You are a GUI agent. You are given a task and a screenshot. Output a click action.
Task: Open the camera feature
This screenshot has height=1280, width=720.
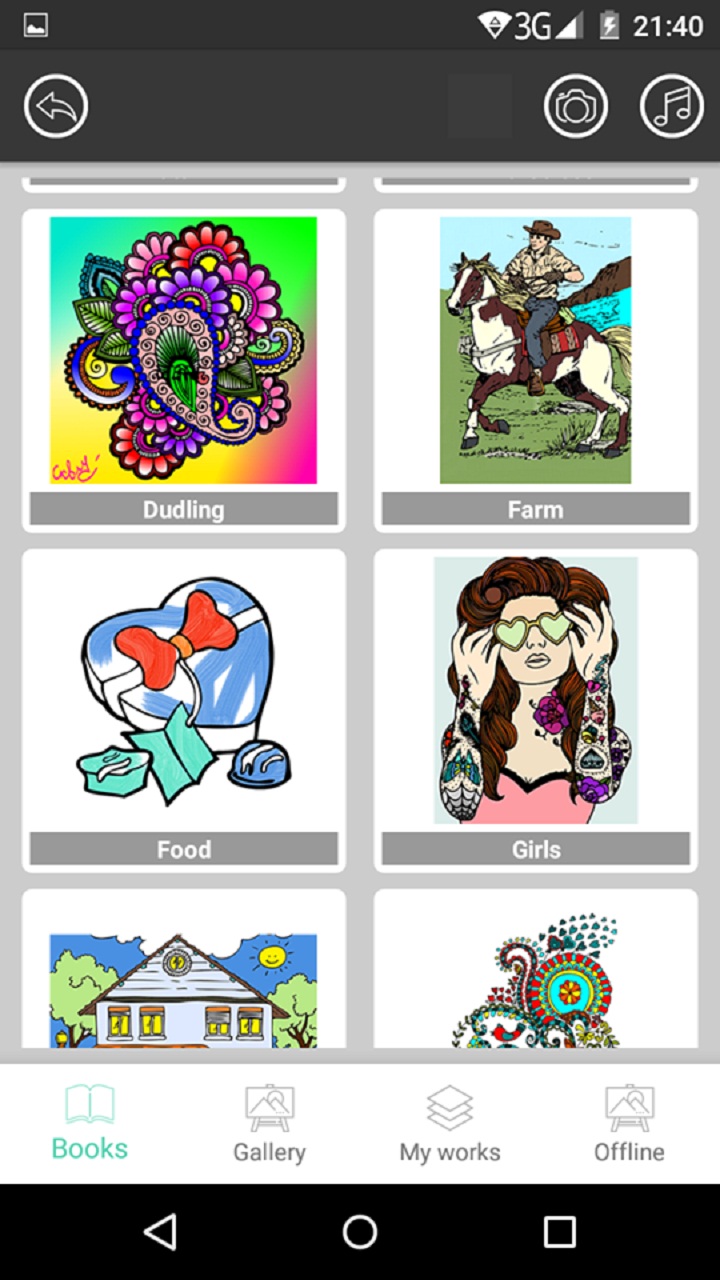[x=575, y=105]
